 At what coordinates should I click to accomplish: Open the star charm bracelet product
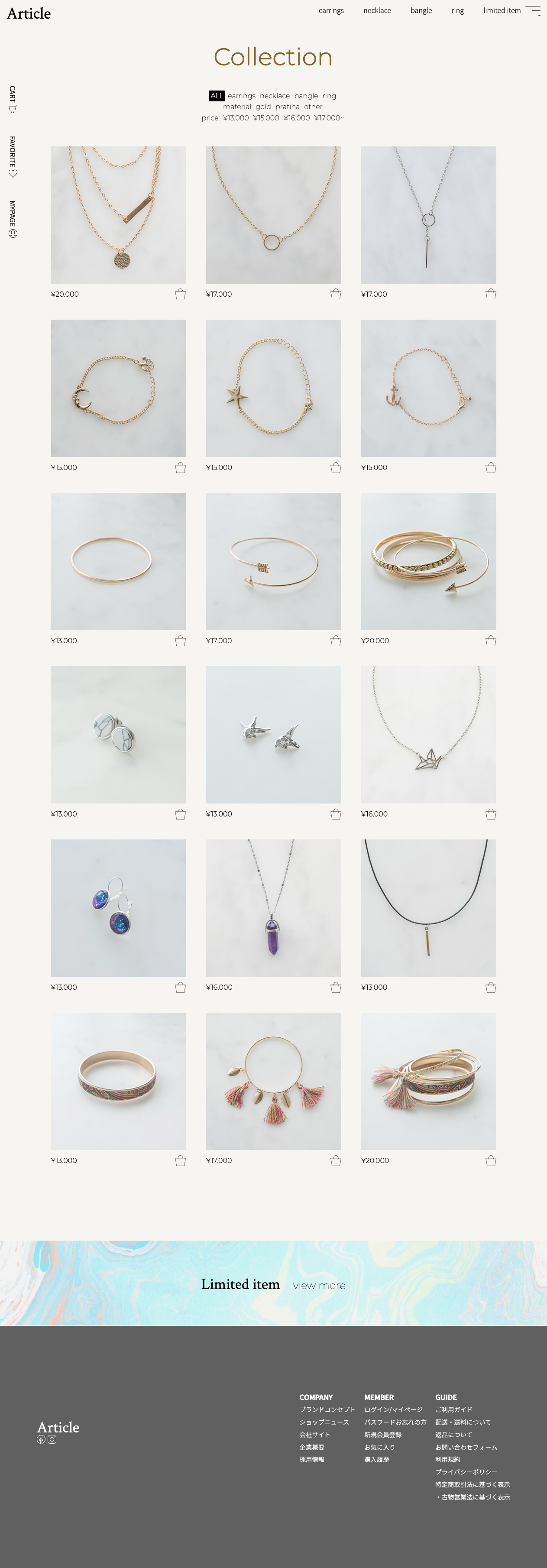[x=273, y=388]
